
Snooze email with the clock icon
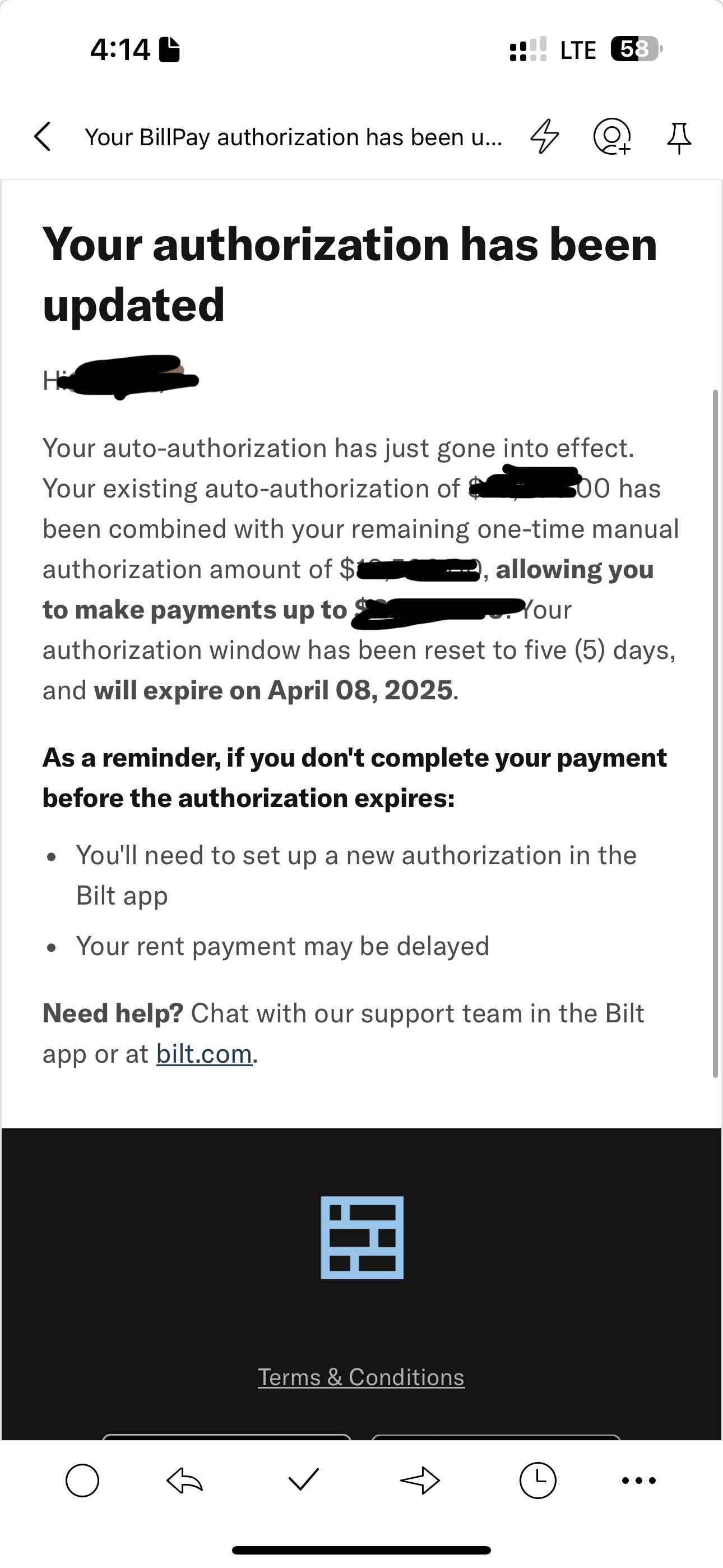tap(537, 1480)
